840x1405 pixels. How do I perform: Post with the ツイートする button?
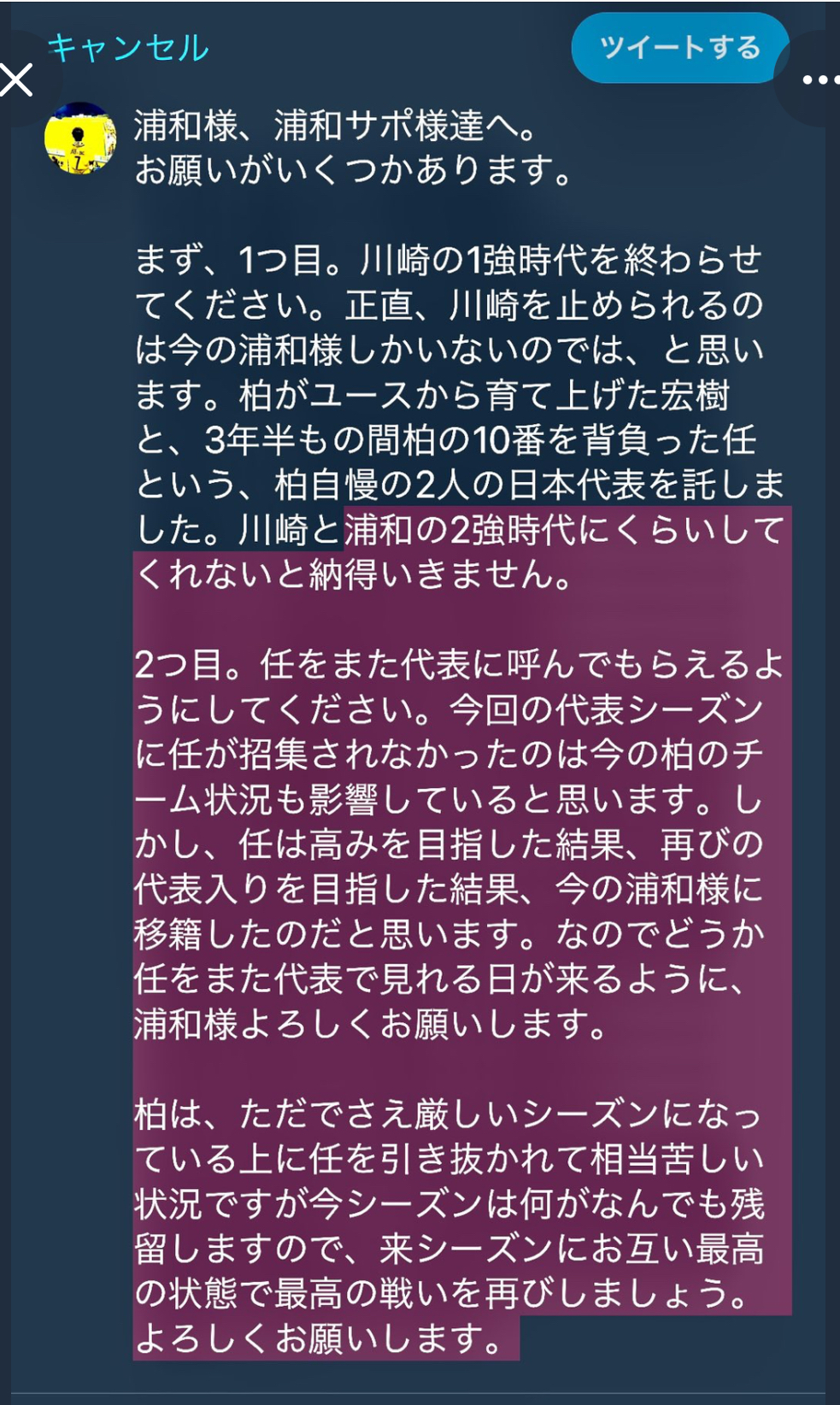(x=679, y=48)
